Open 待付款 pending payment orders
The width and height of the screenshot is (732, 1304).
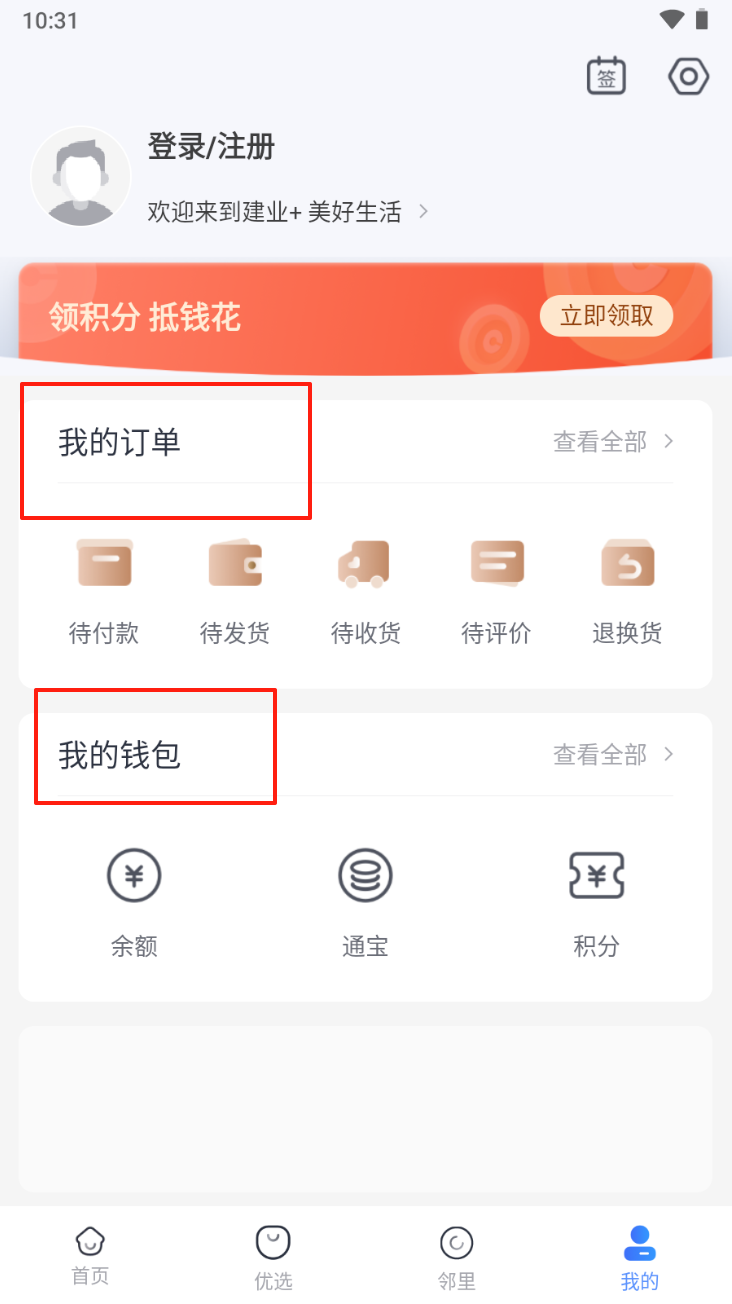pos(104,587)
